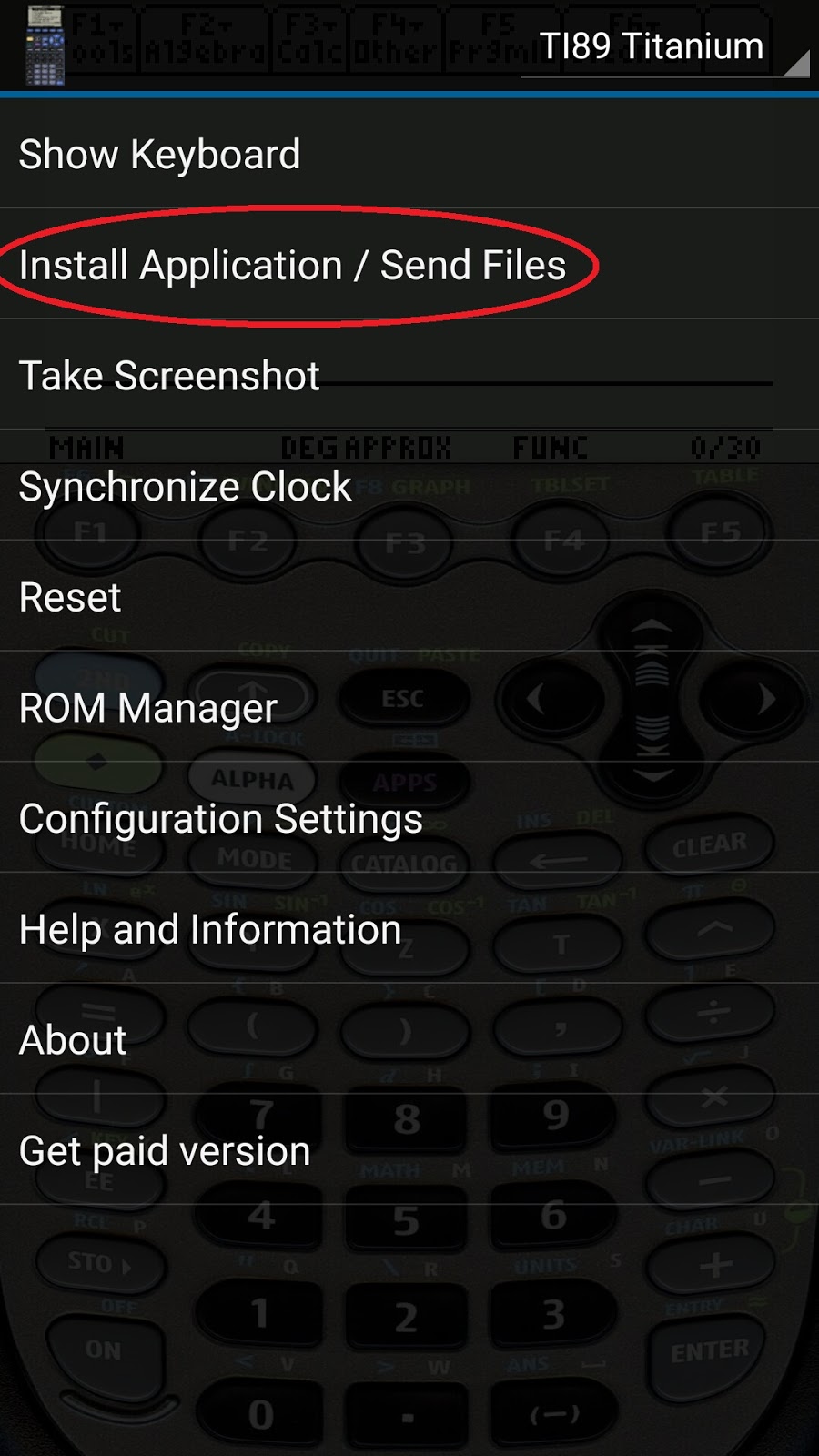Open ROM Manager
Screen dimensions: 819x1456
147,709
